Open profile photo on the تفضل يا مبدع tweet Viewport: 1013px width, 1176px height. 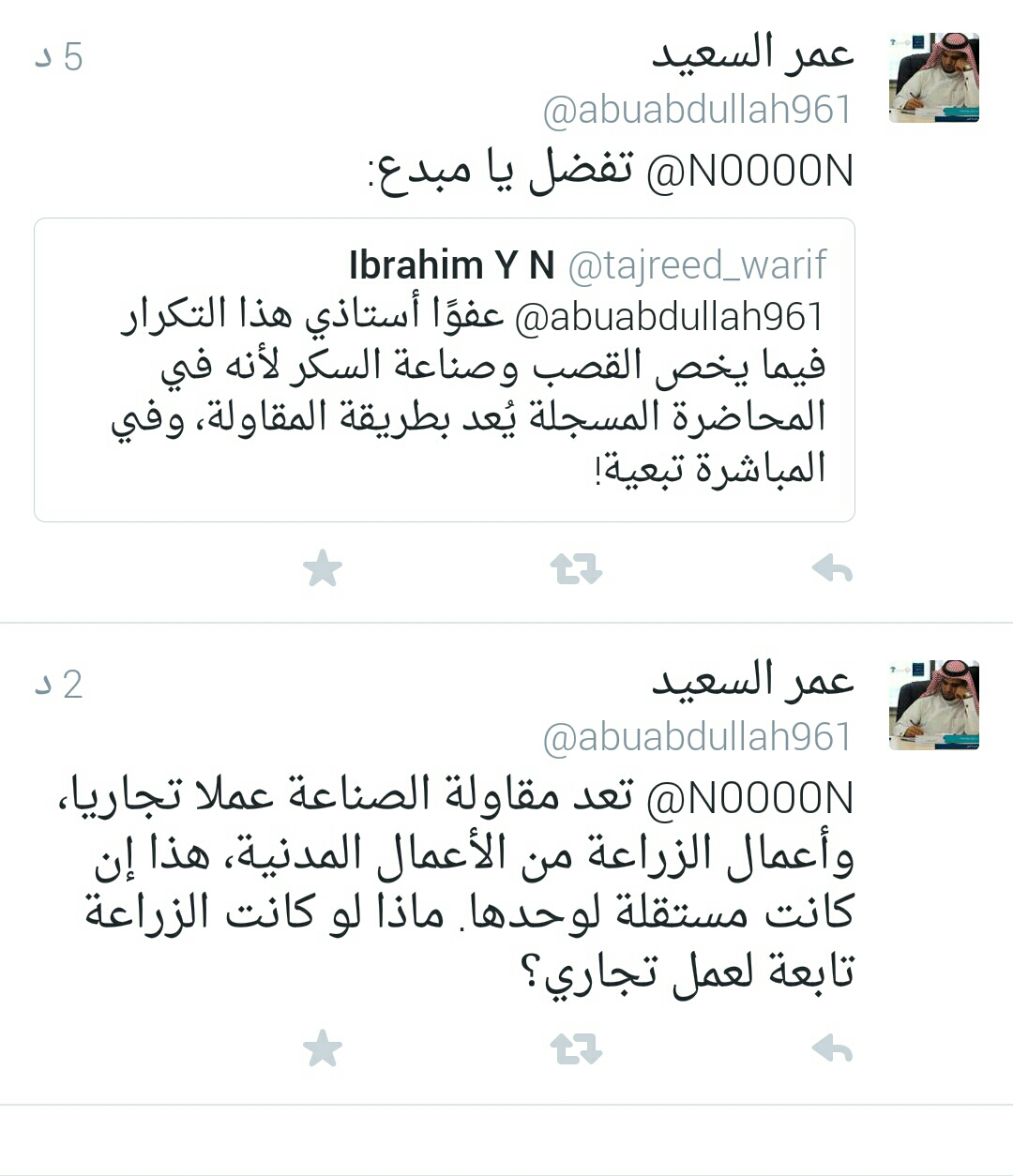coord(933,79)
